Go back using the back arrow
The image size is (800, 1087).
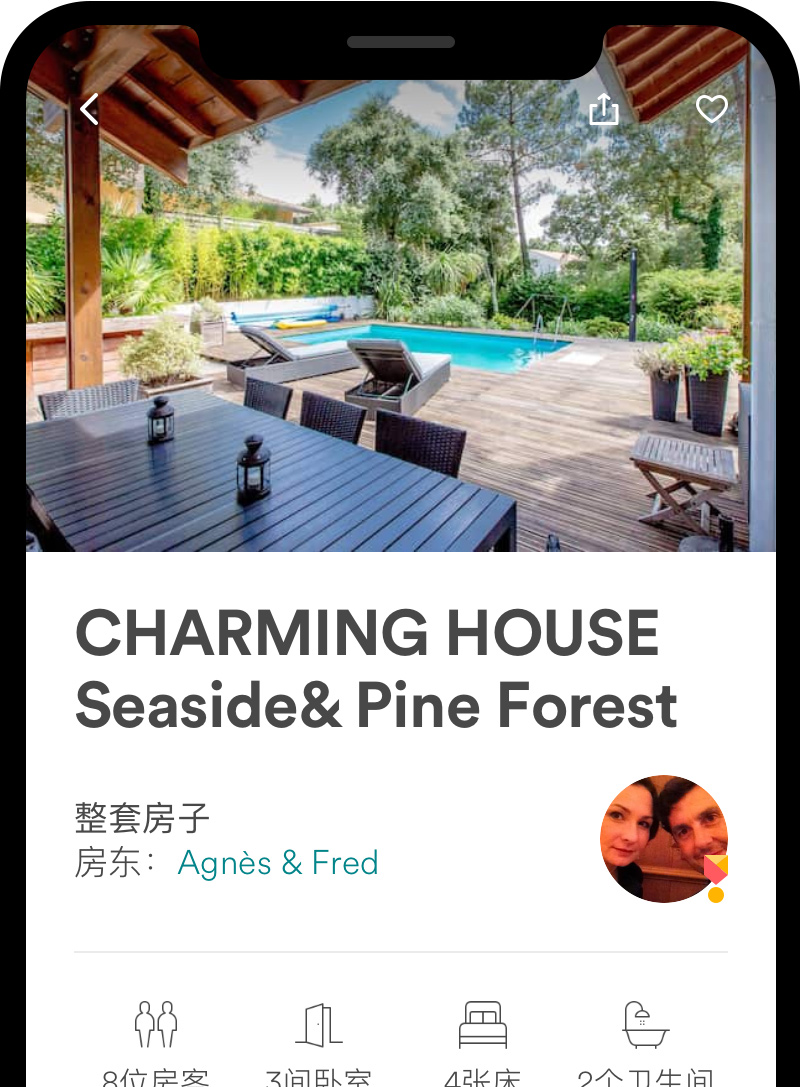[x=90, y=109]
